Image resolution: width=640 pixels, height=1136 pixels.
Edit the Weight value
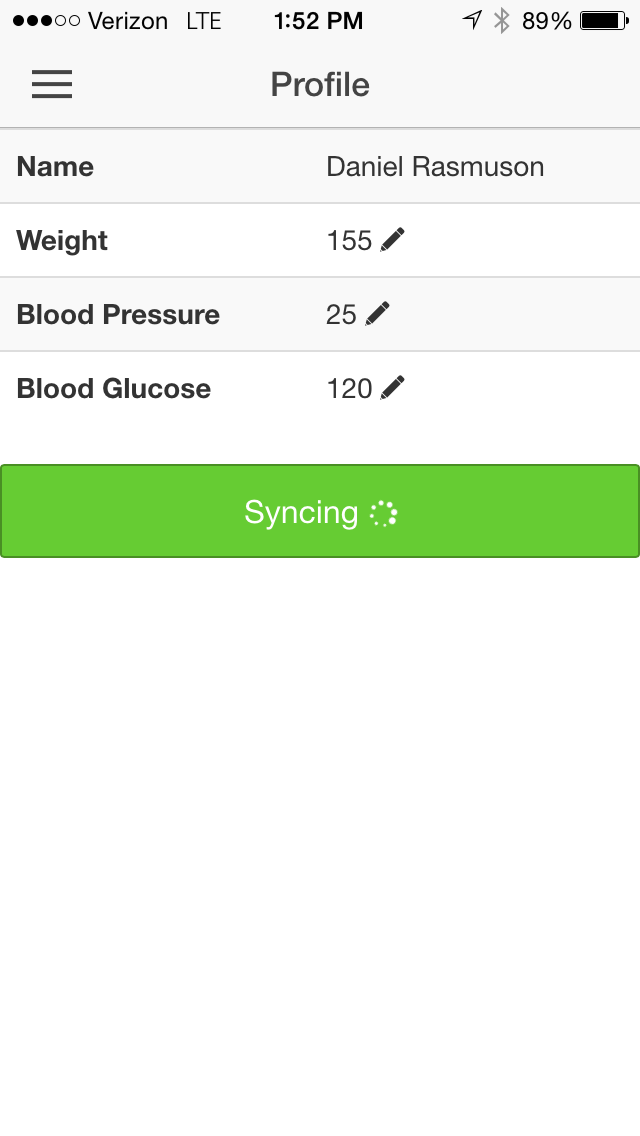click(393, 240)
